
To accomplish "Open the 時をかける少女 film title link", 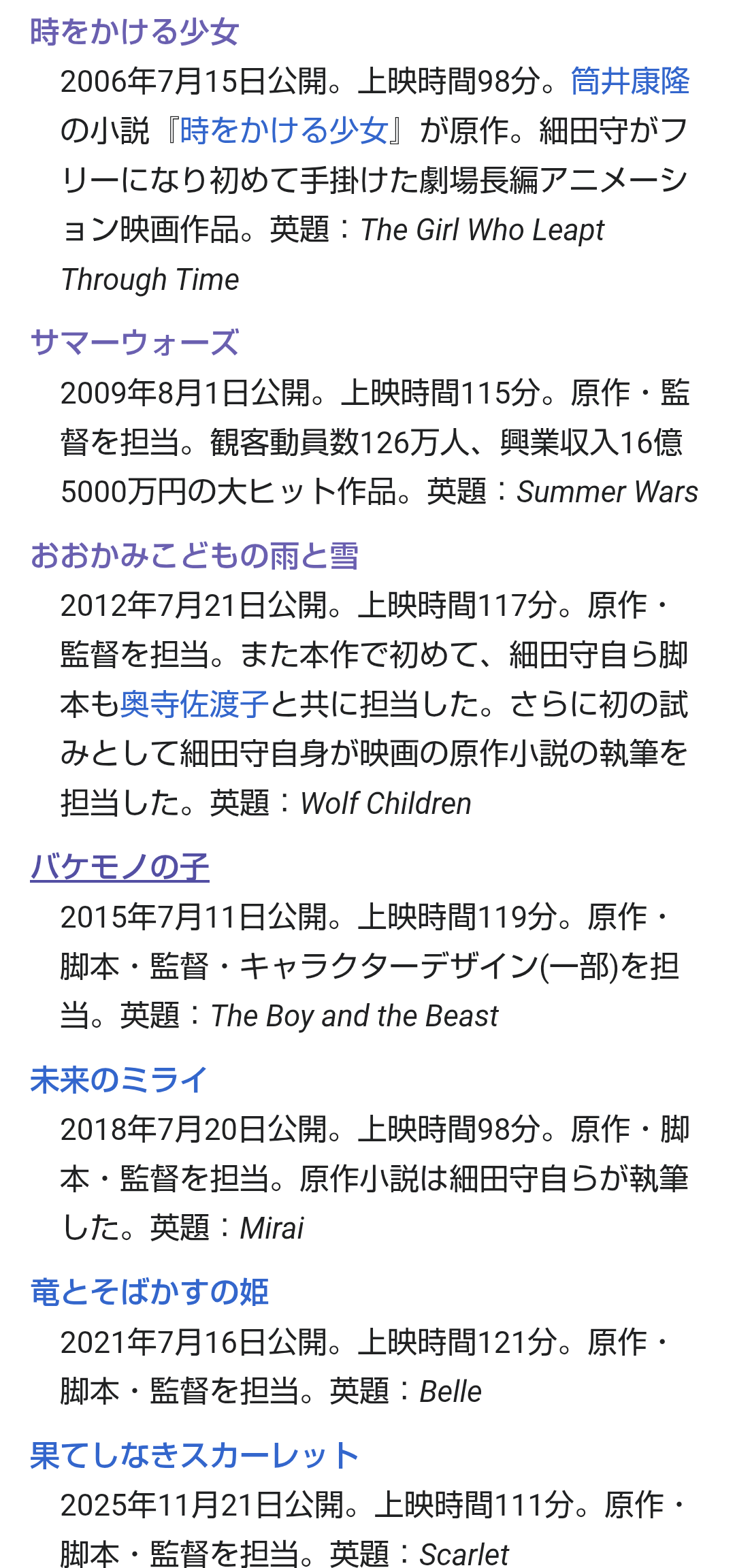I will click(134, 32).
